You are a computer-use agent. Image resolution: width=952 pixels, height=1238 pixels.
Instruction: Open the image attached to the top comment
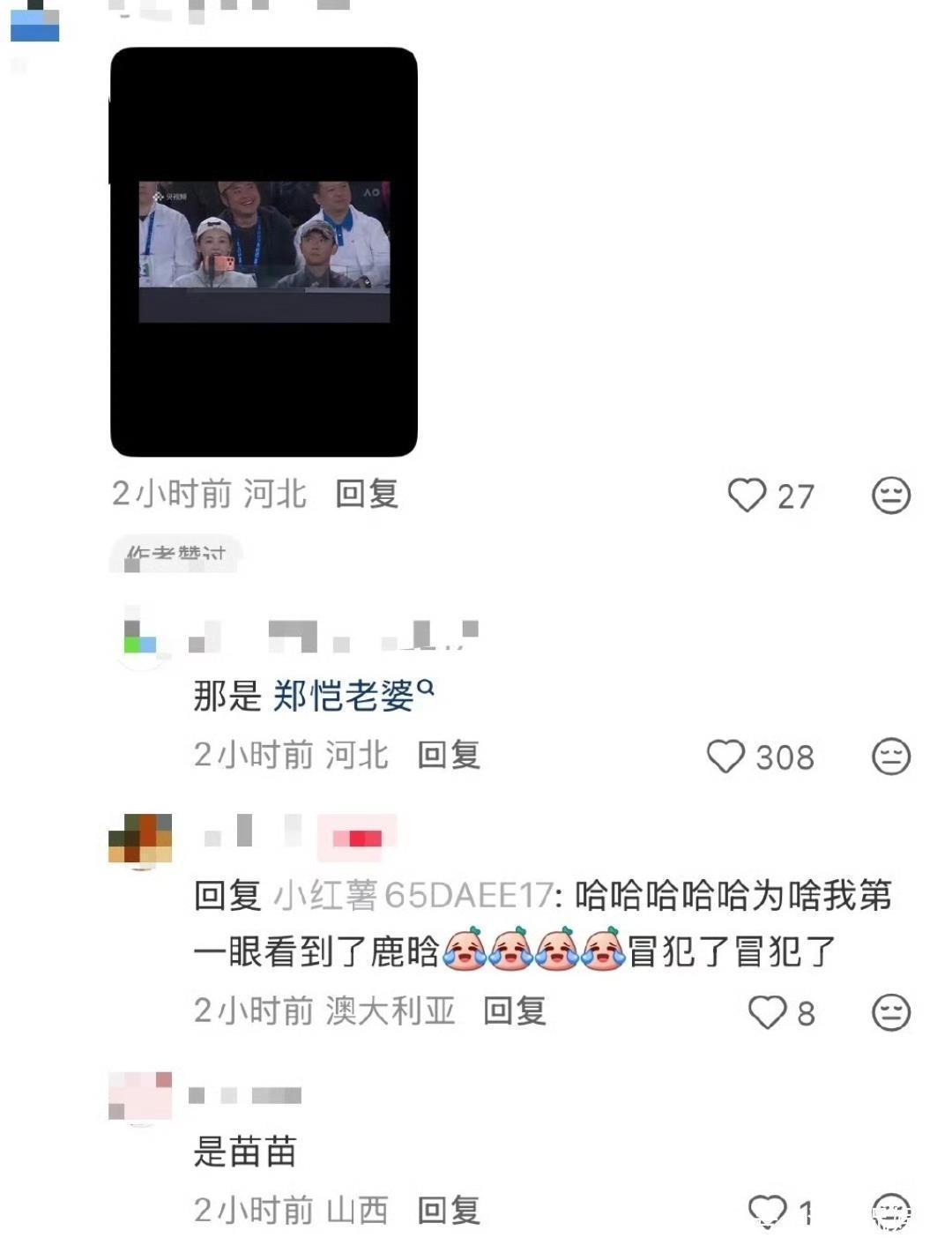[x=264, y=252]
